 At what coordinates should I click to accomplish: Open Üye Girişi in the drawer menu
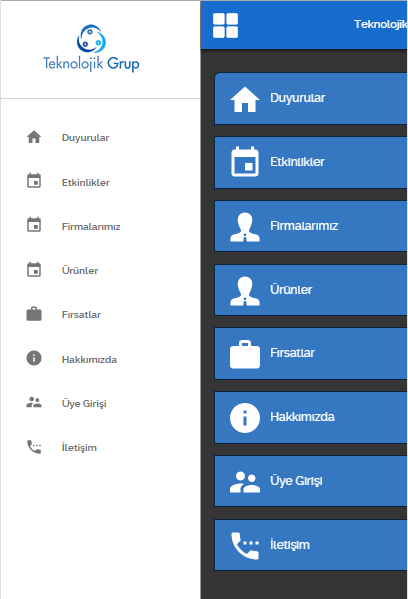(100, 403)
